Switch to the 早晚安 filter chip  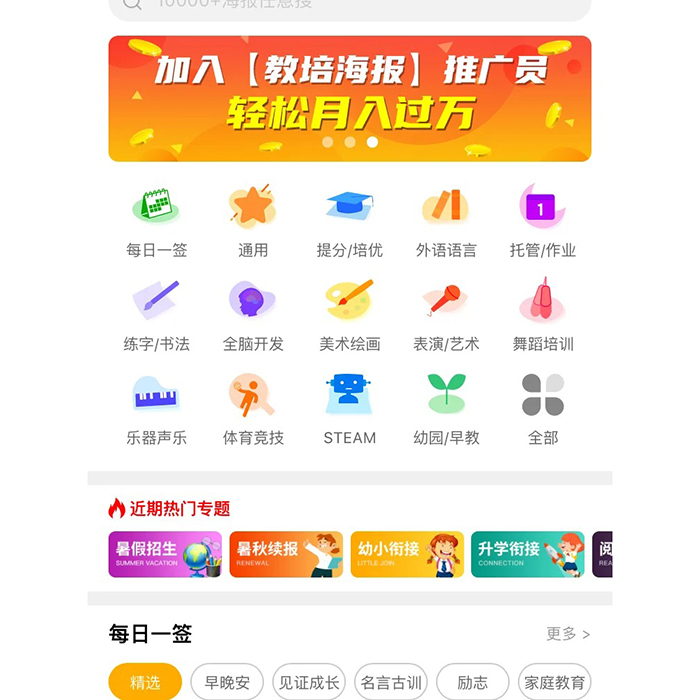[227, 683]
